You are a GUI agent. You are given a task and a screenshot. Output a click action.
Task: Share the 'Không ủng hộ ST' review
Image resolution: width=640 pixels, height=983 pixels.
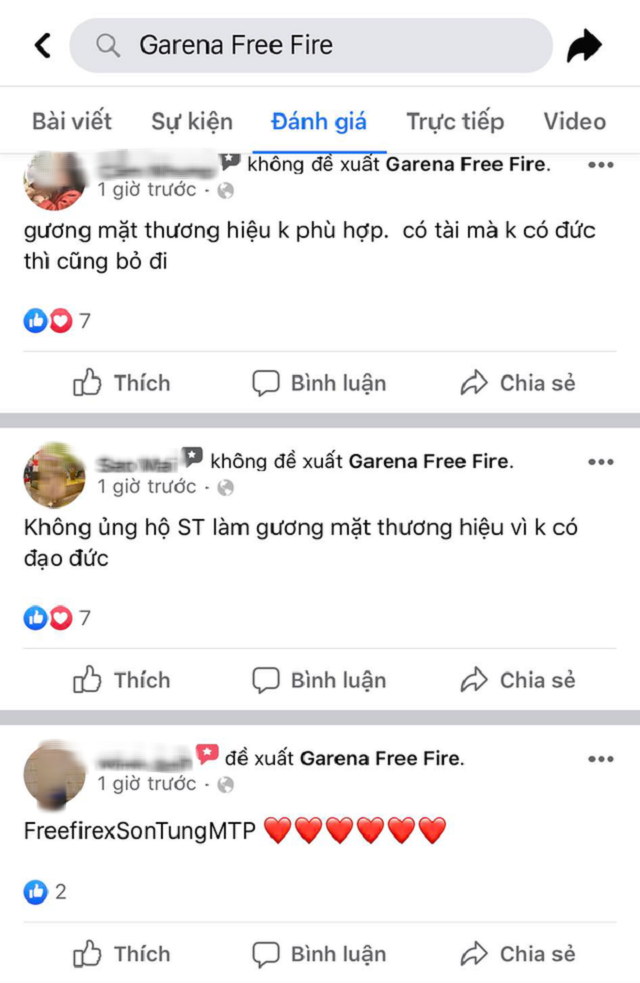[517, 680]
